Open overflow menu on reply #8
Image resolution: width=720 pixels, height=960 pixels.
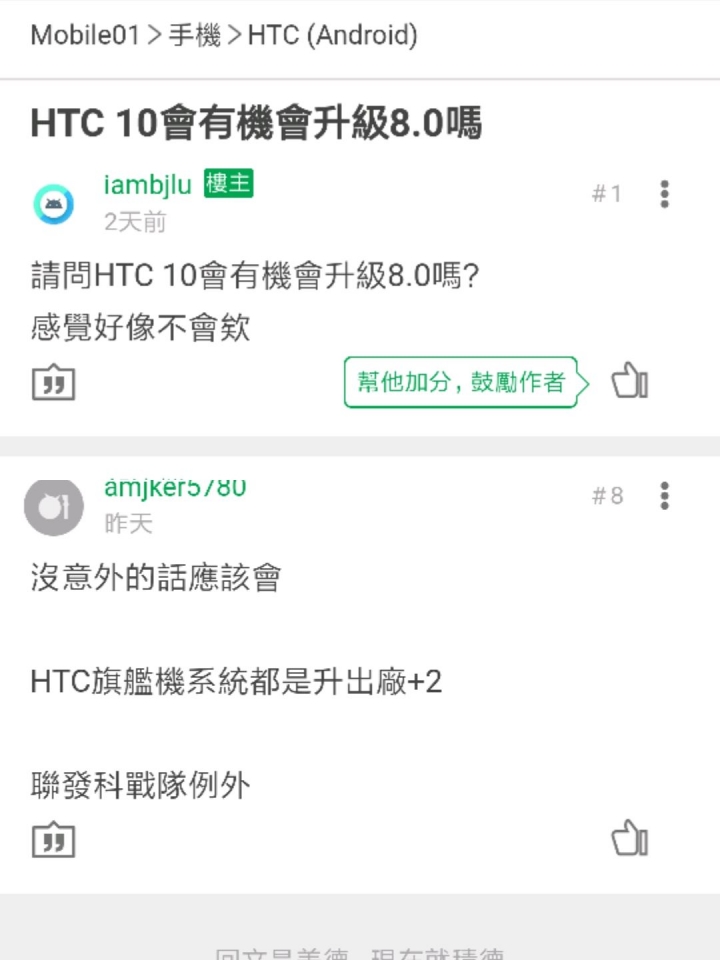click(664, 495)
